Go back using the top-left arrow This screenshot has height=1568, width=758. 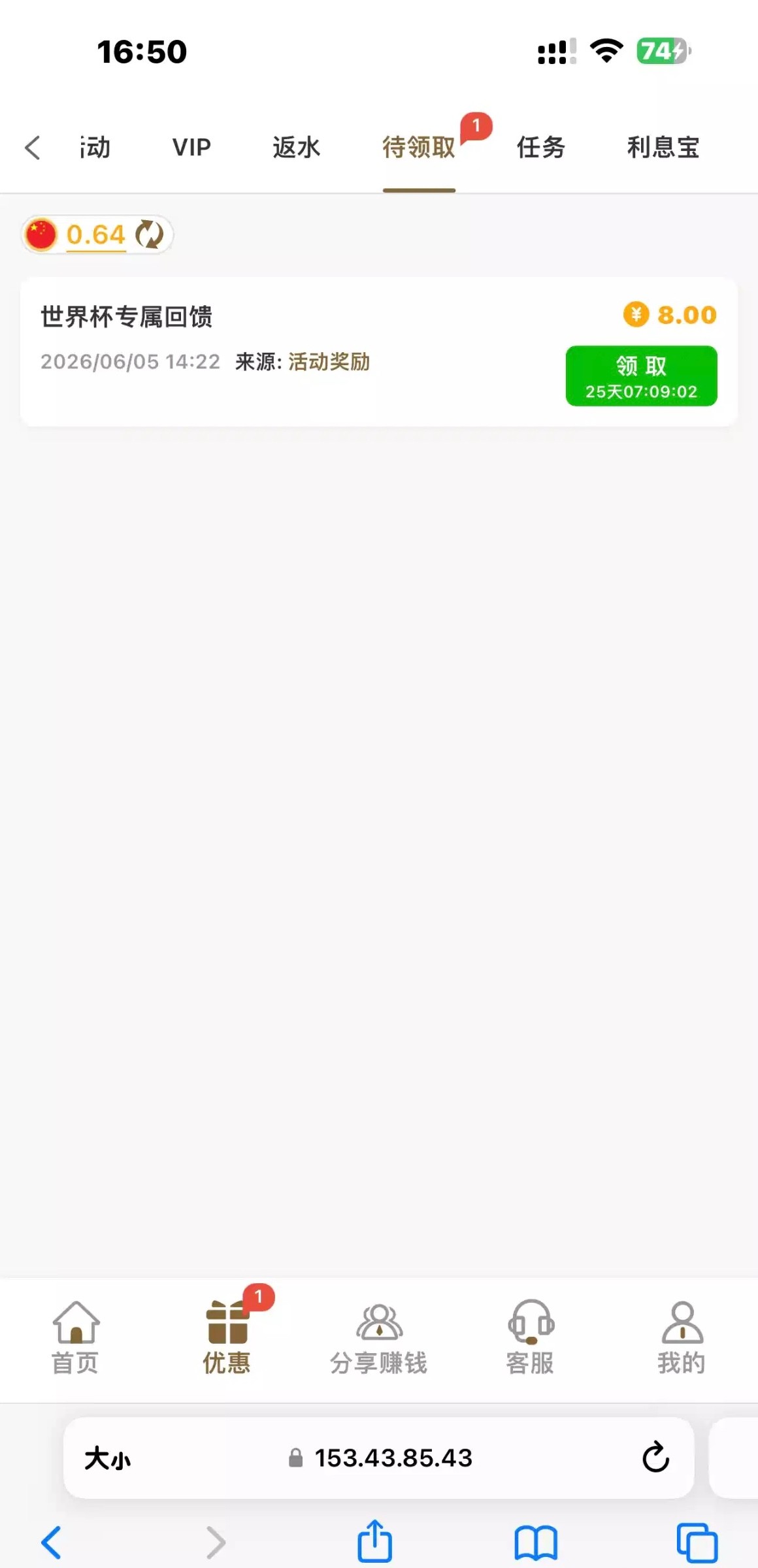pos(33,148)
